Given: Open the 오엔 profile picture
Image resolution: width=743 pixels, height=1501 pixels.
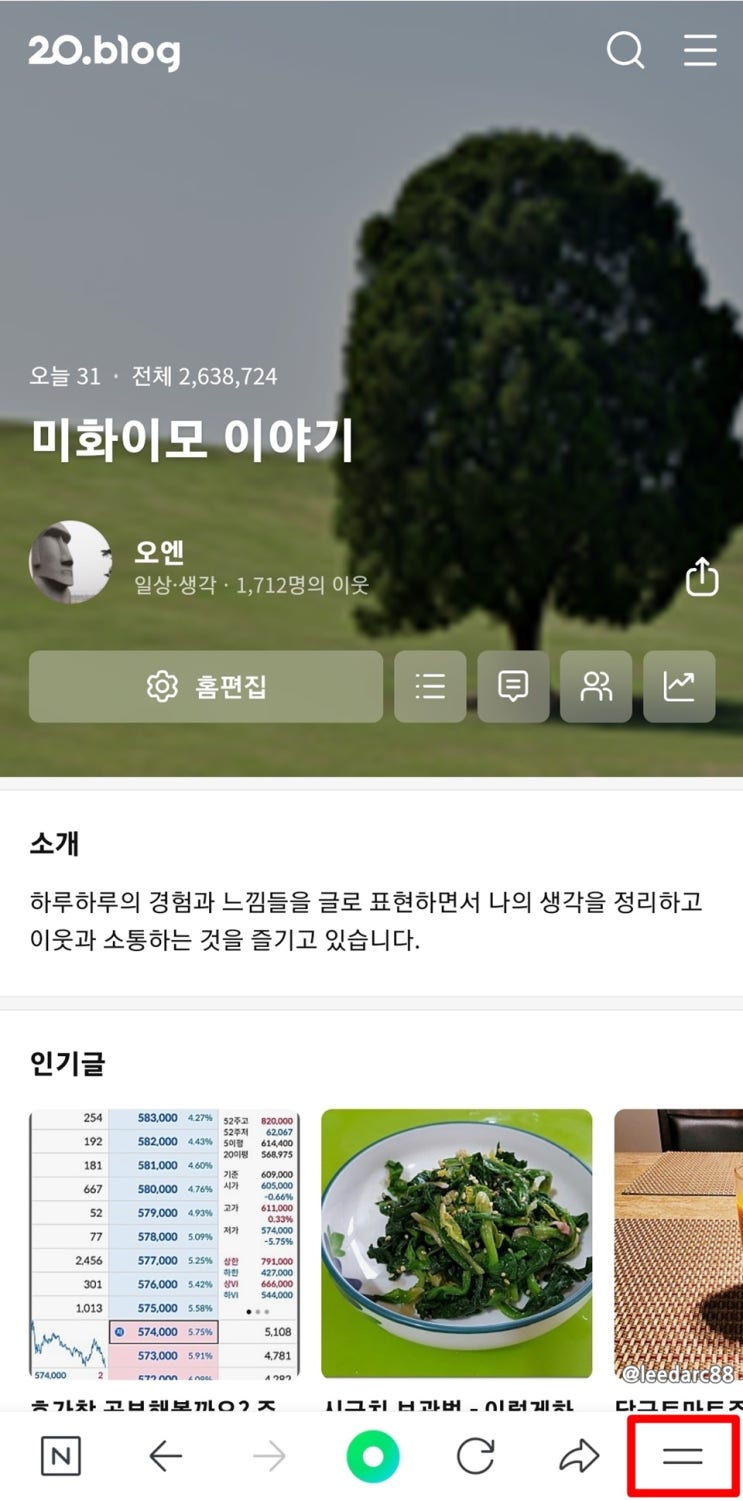Looking at the screenshot, I should (70, 562).
